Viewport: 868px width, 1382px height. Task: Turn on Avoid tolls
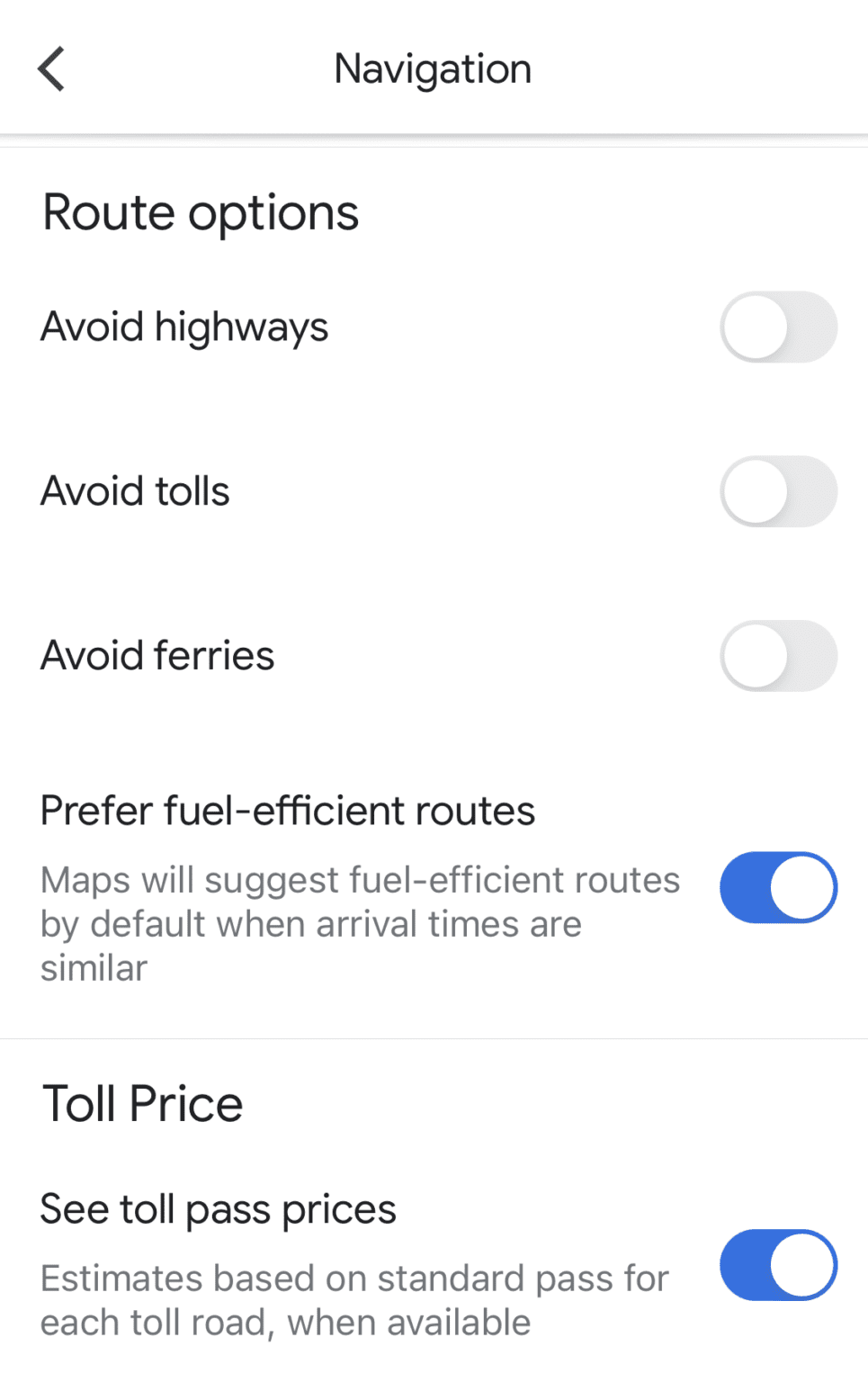pyautogui.click(x=778, y=490)
